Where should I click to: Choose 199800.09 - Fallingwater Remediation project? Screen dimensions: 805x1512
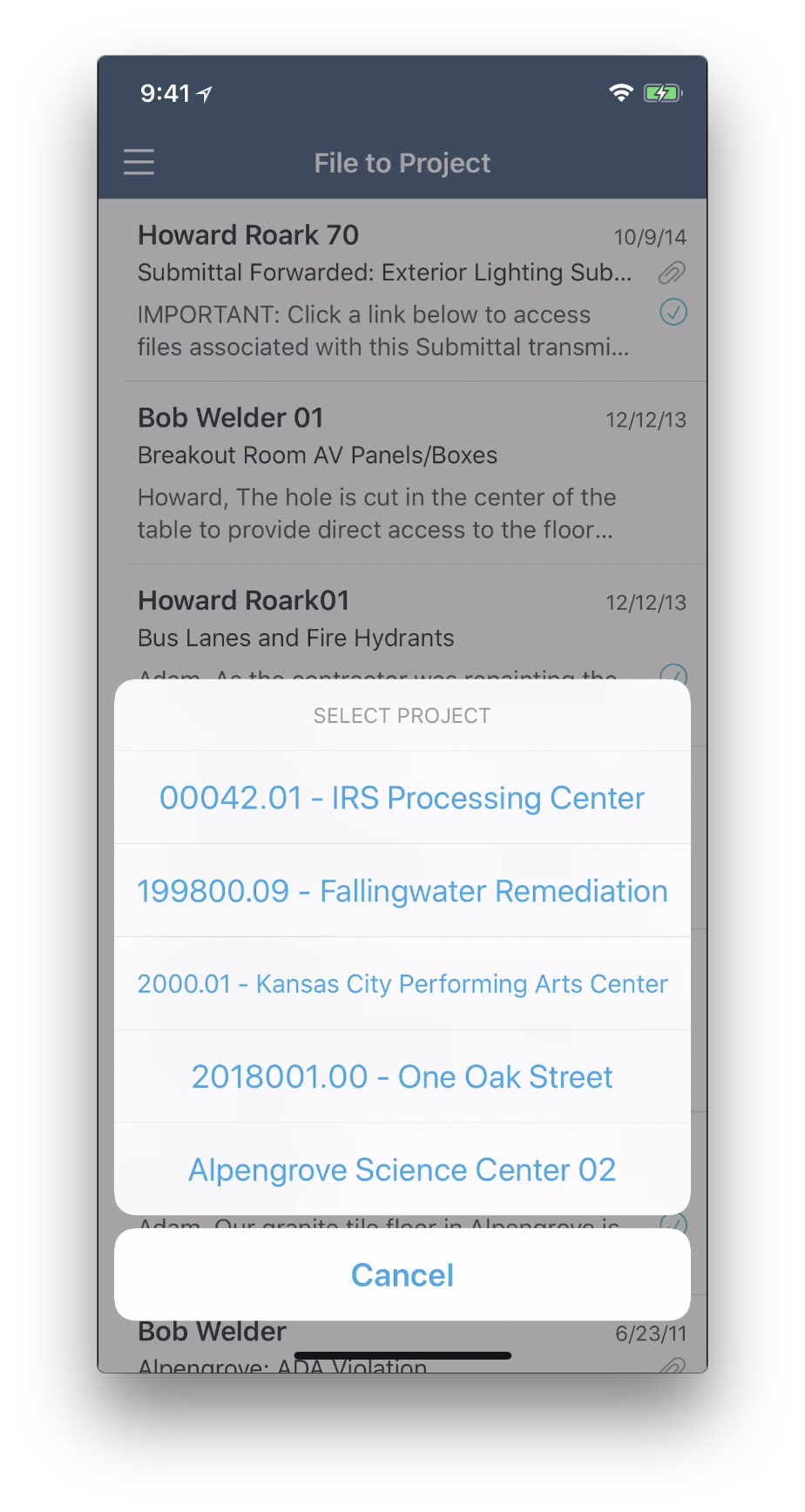(402, 891)
